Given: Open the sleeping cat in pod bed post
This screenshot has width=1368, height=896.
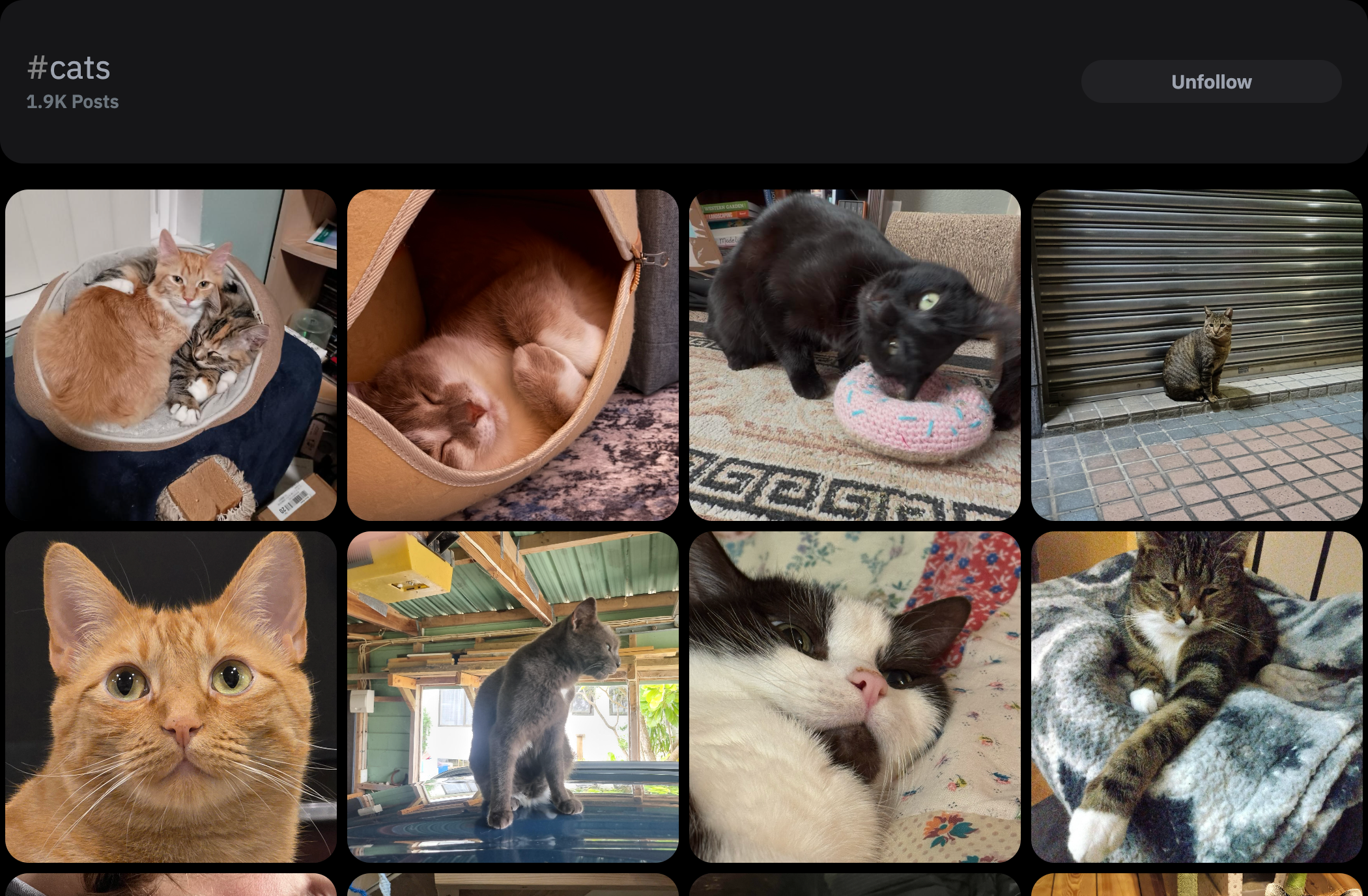Looking at the screenshot, I should 513,355.
